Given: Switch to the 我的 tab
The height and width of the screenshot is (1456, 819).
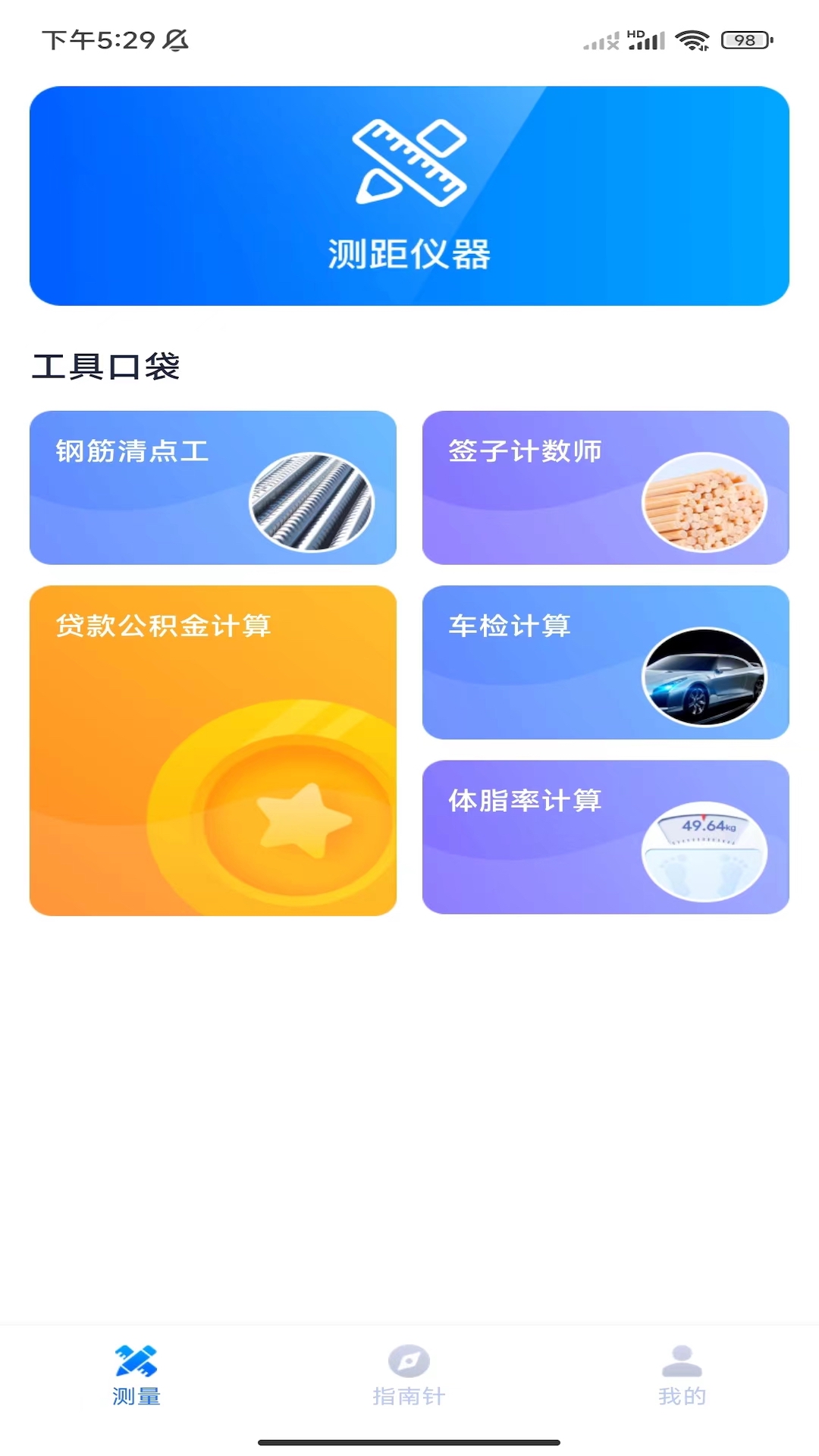Looking at the screenshot, I should coord(682,1376).
